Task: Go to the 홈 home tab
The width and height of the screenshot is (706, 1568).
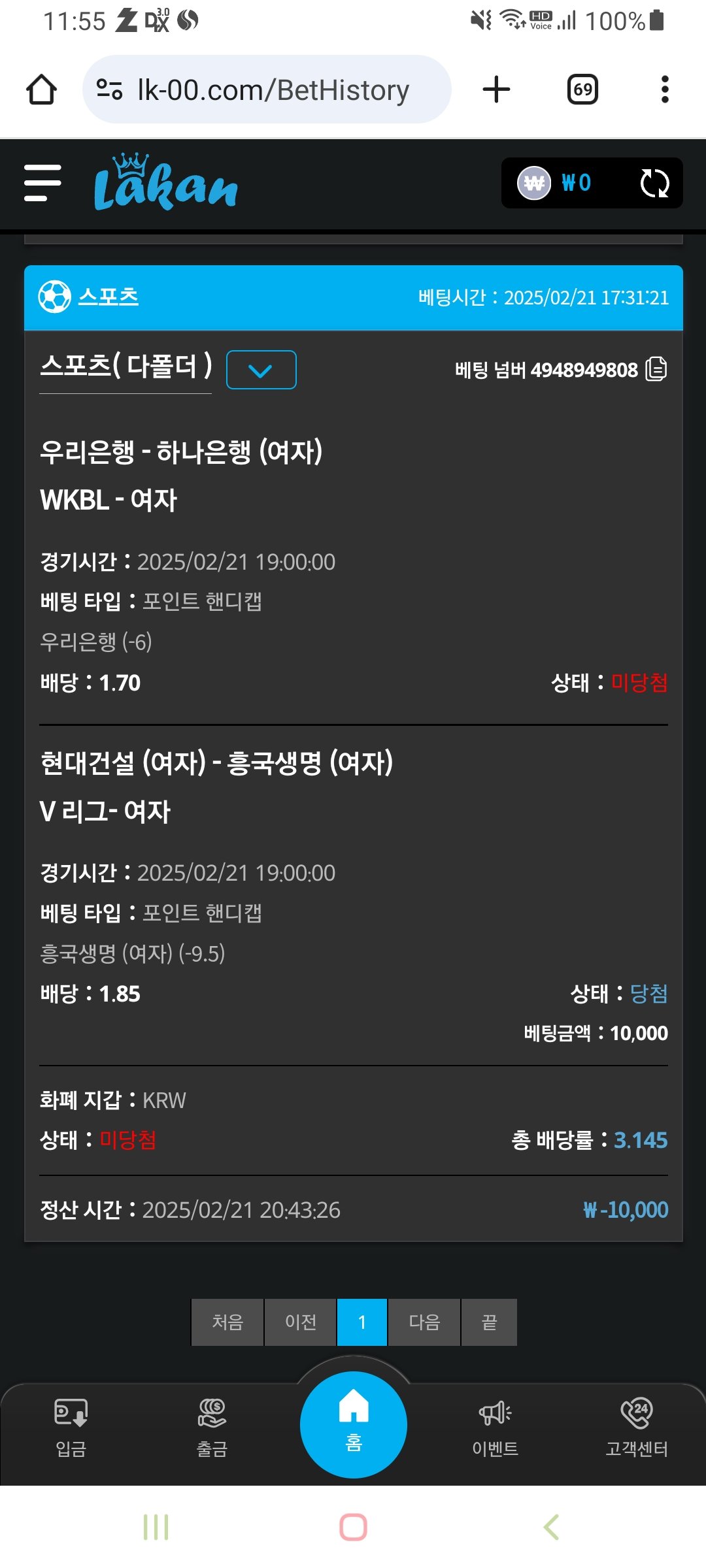Action: 354,1424
